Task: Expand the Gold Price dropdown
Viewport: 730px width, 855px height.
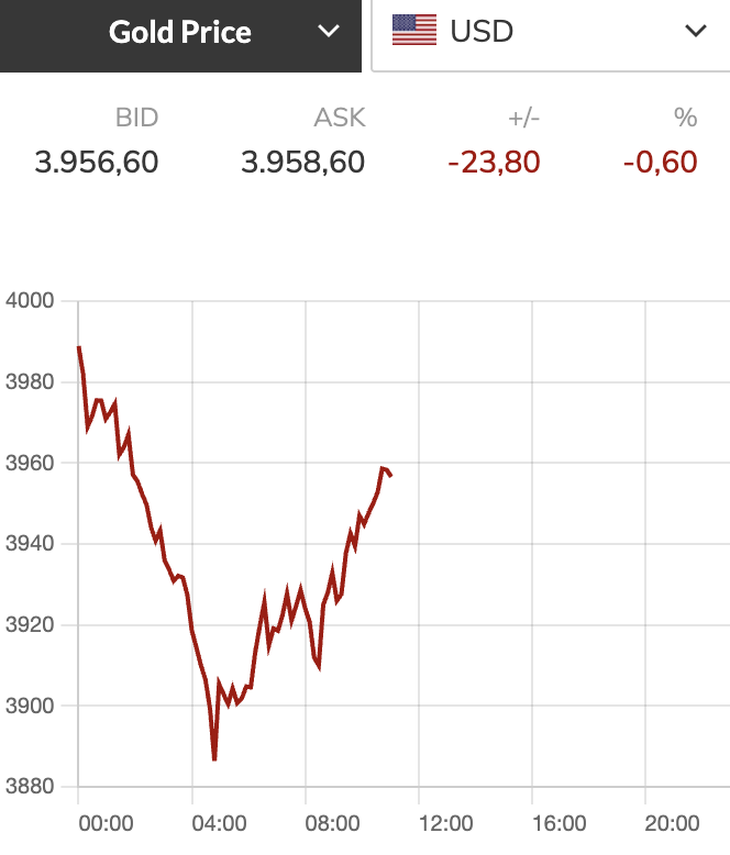Action: (x=327, y=32)
